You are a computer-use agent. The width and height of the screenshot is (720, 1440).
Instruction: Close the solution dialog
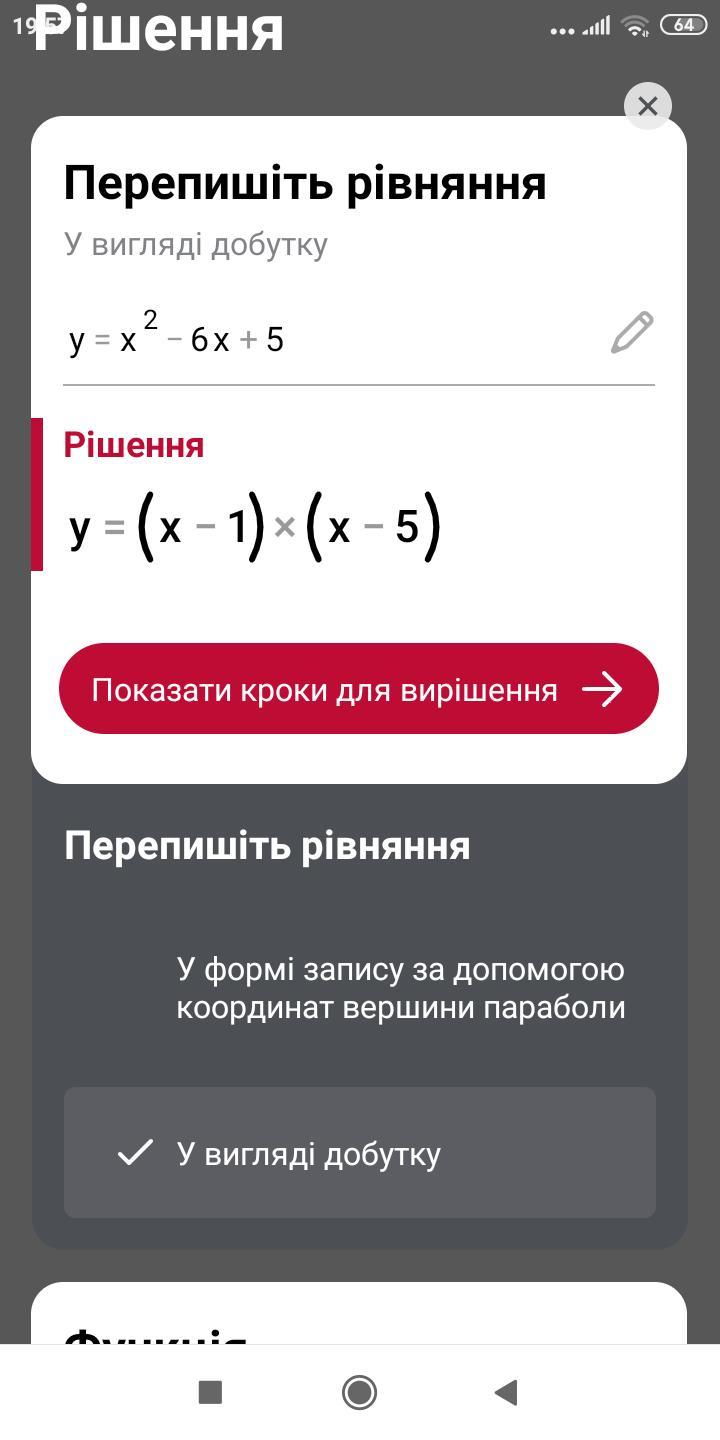click(x=648, y=105)
